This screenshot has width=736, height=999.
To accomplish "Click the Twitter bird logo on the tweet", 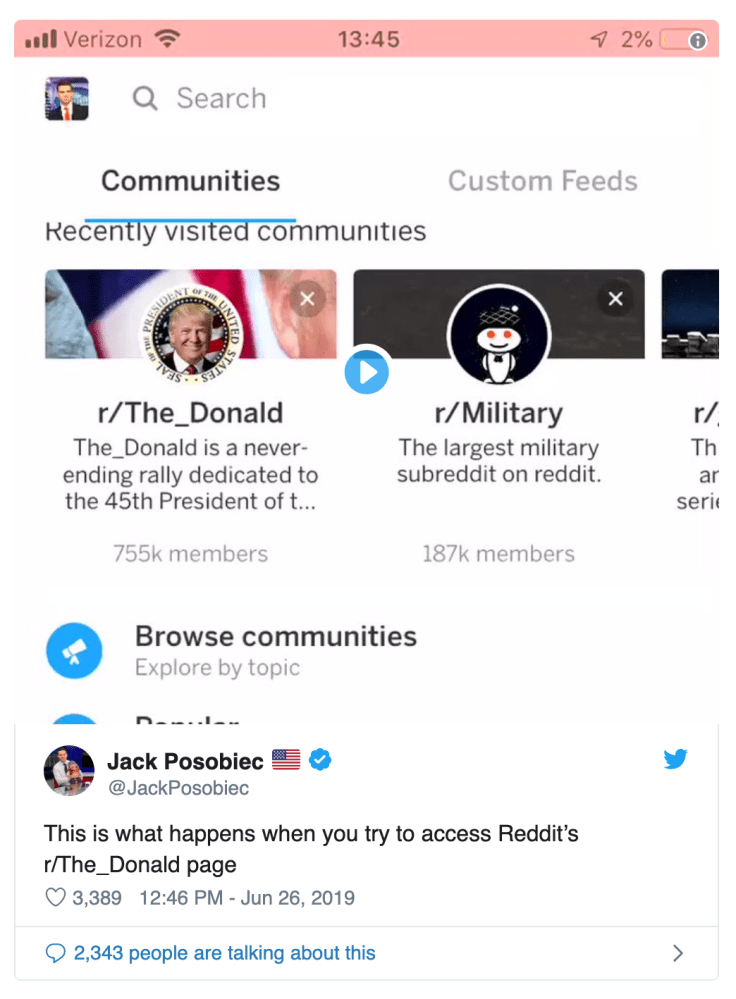I will click(x=676, y=759).
